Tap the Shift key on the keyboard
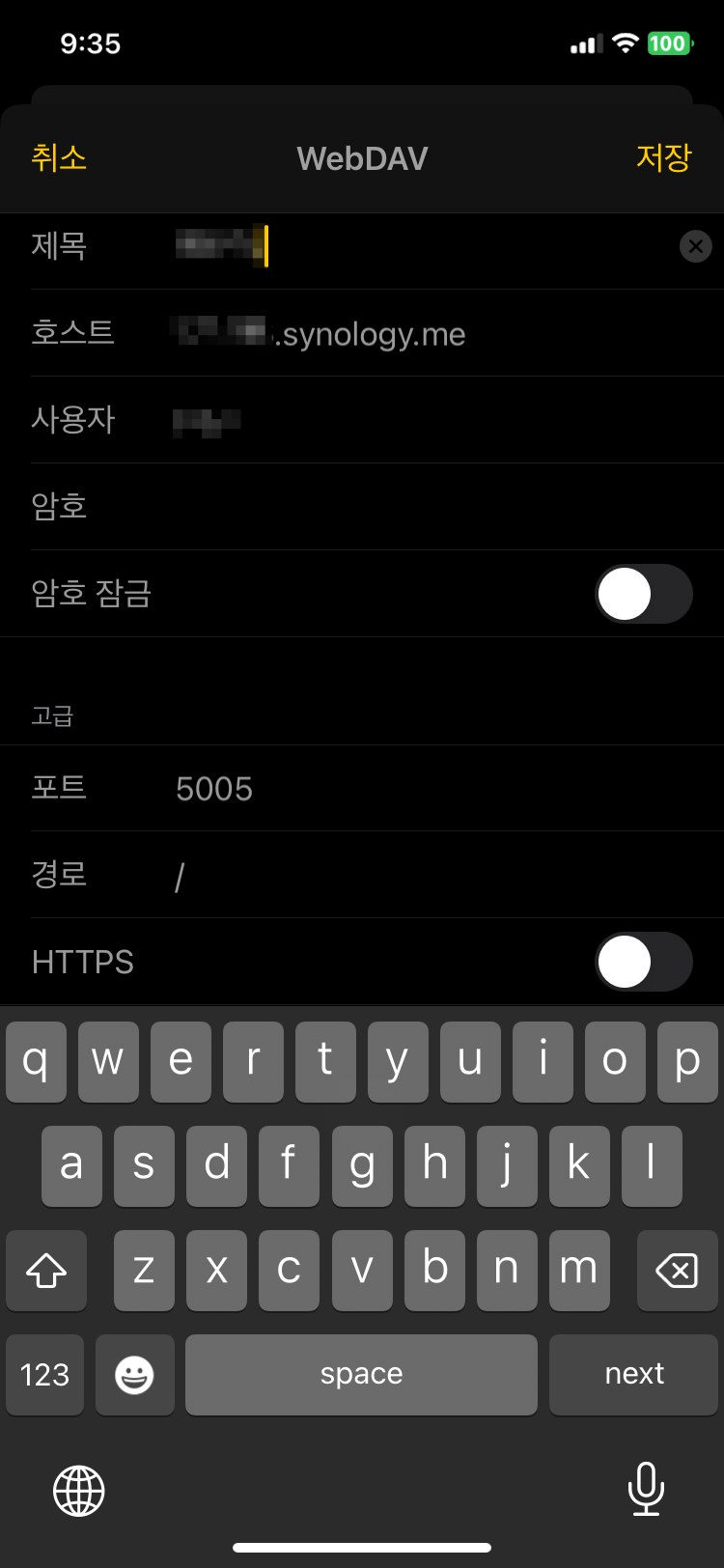Viewport: 724px width, 1568px height. point(46,1271)
